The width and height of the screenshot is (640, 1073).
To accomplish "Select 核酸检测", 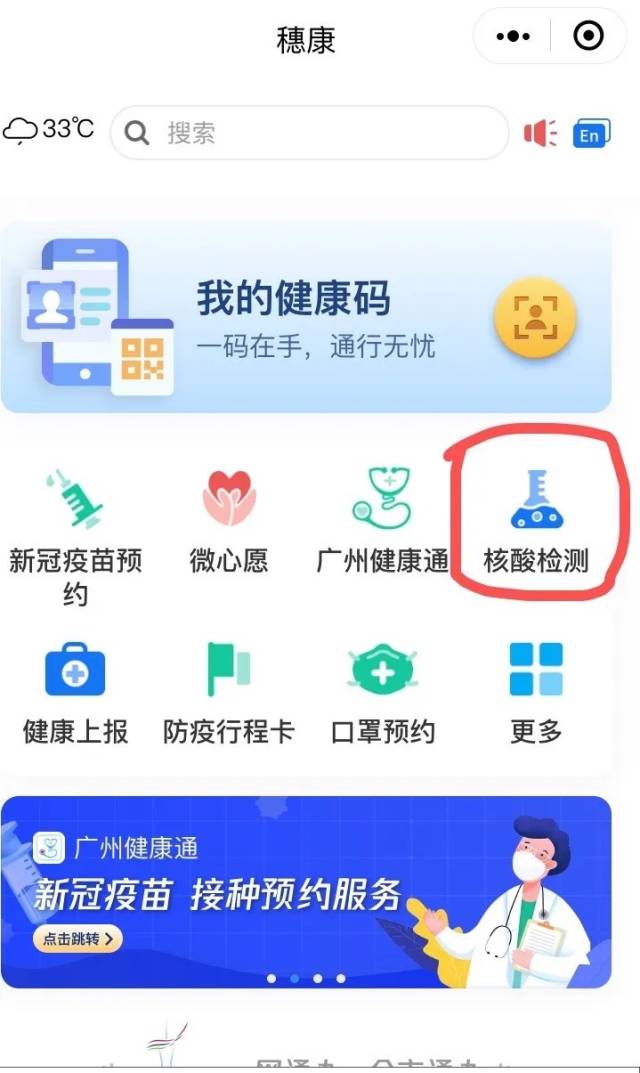I will [x=535, y=522].
